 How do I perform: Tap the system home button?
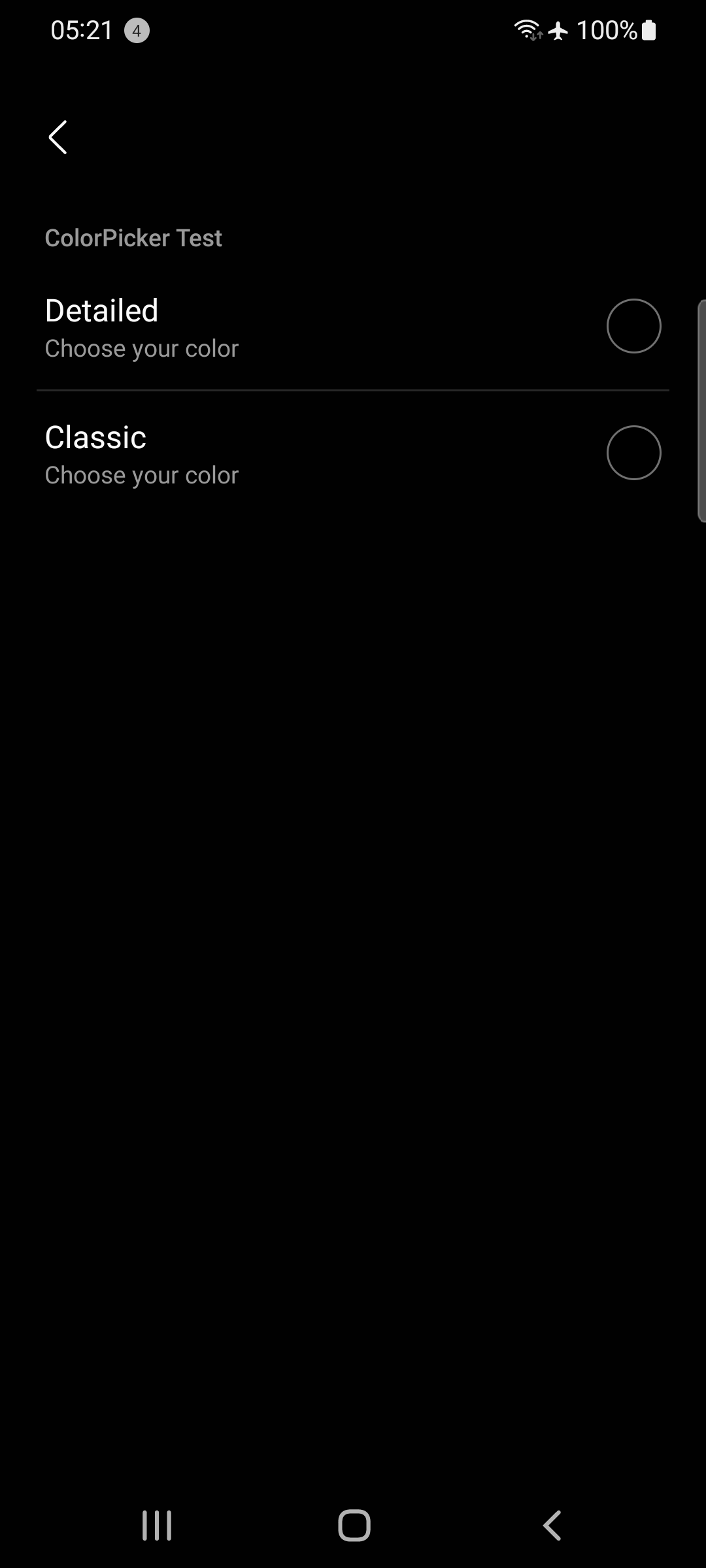(x=354, y=1526)
